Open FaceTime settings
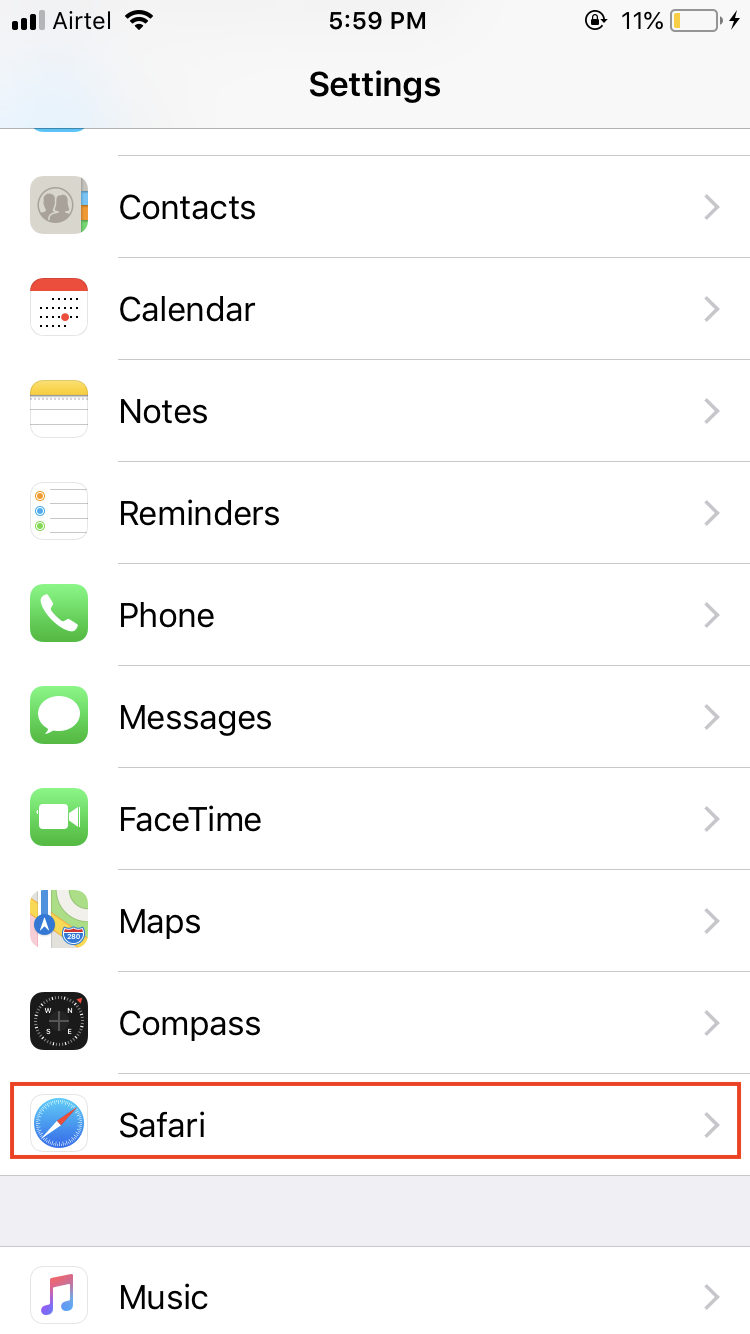The height and width of the screenshot is (1334, 750). [375, 819]
